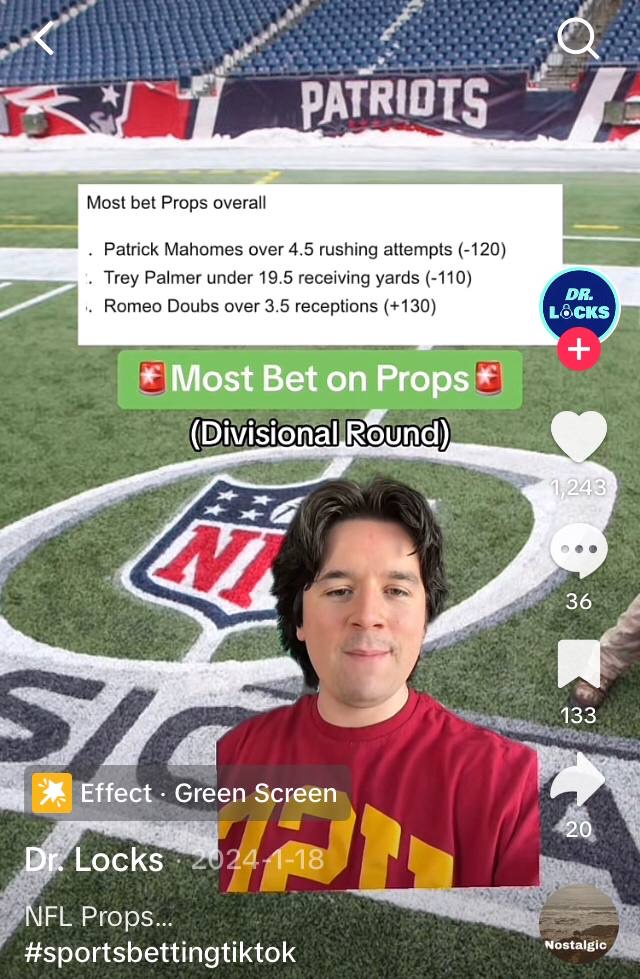This screenshot has width=640, height=979.
Task: Bookmark this video
Action: 579,665
